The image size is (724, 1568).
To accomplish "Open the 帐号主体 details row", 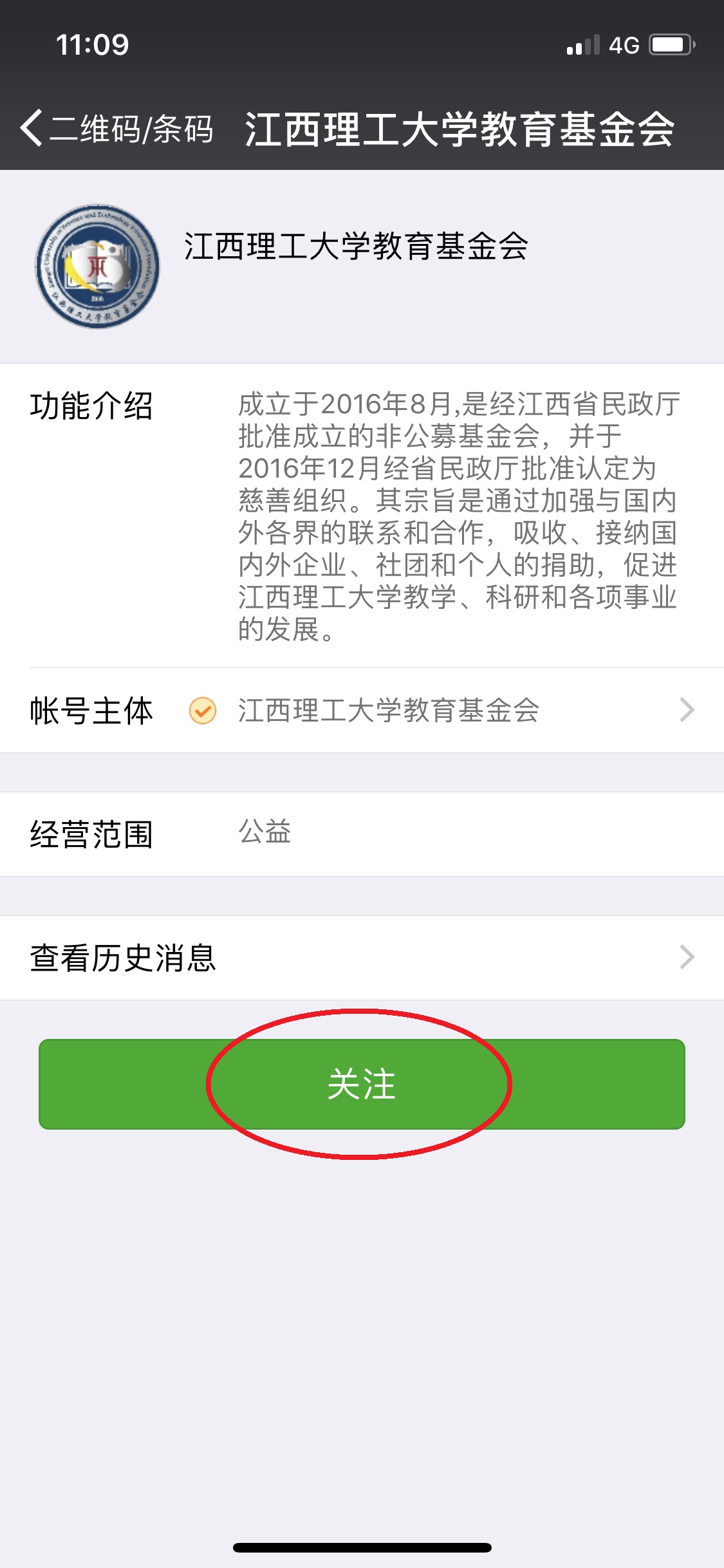I will [x=362, y=711].
